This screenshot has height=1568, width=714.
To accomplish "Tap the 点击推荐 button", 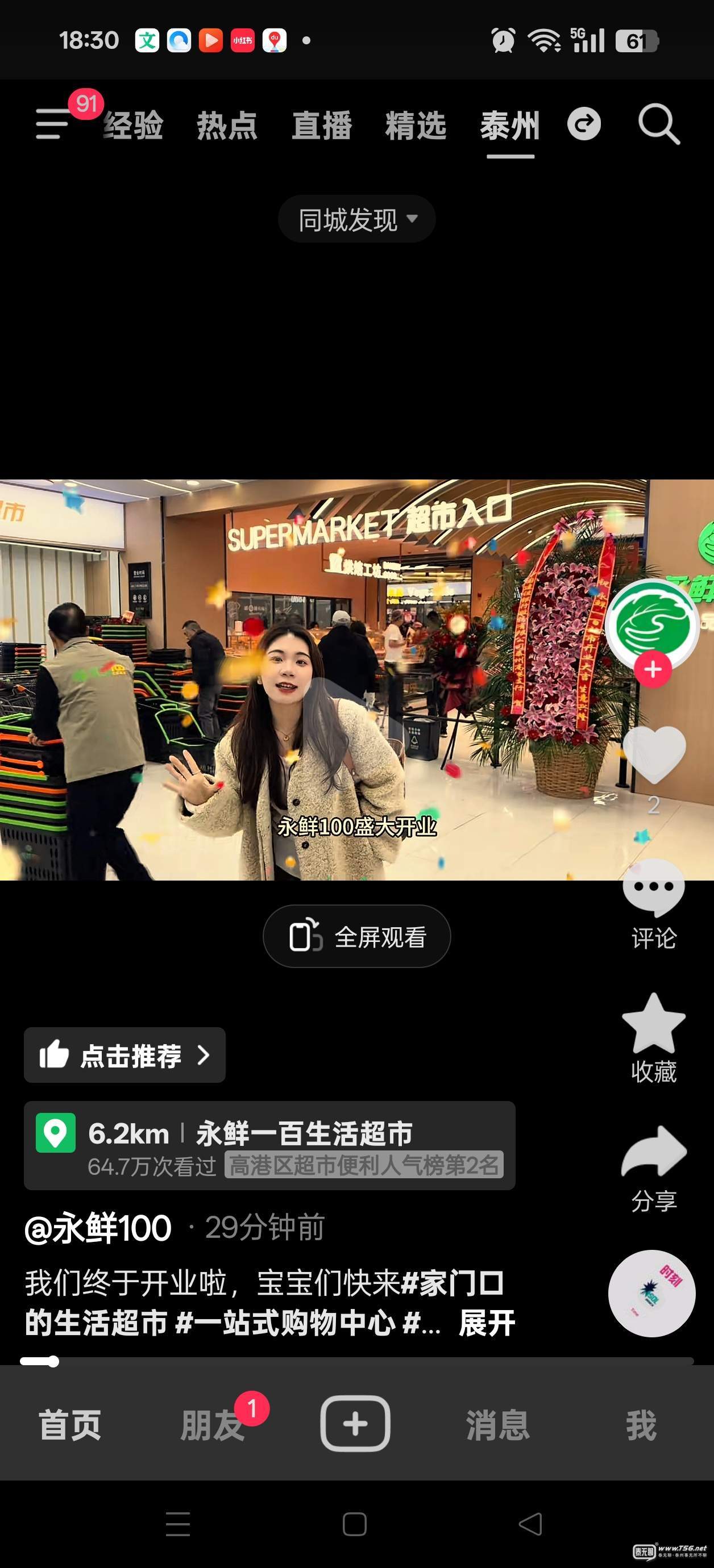I will tap(125, 1055).
